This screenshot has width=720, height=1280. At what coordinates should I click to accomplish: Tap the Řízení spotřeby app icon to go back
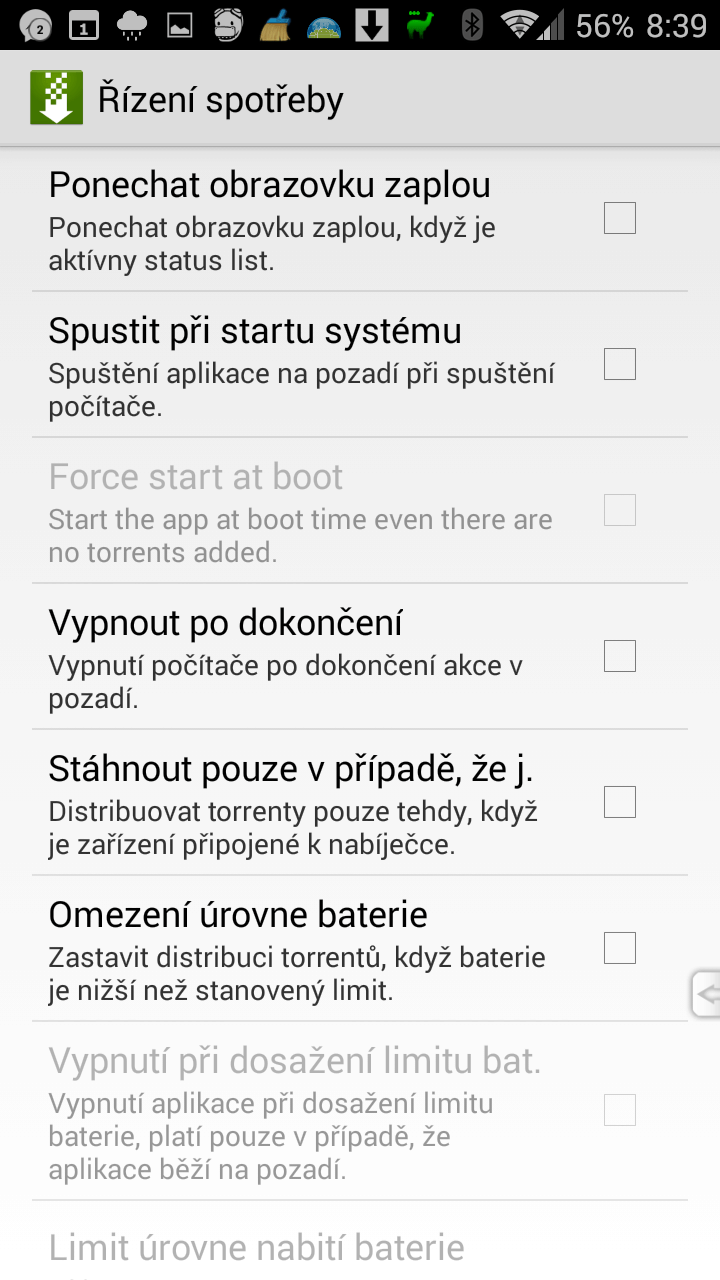(x=56, y=98)
